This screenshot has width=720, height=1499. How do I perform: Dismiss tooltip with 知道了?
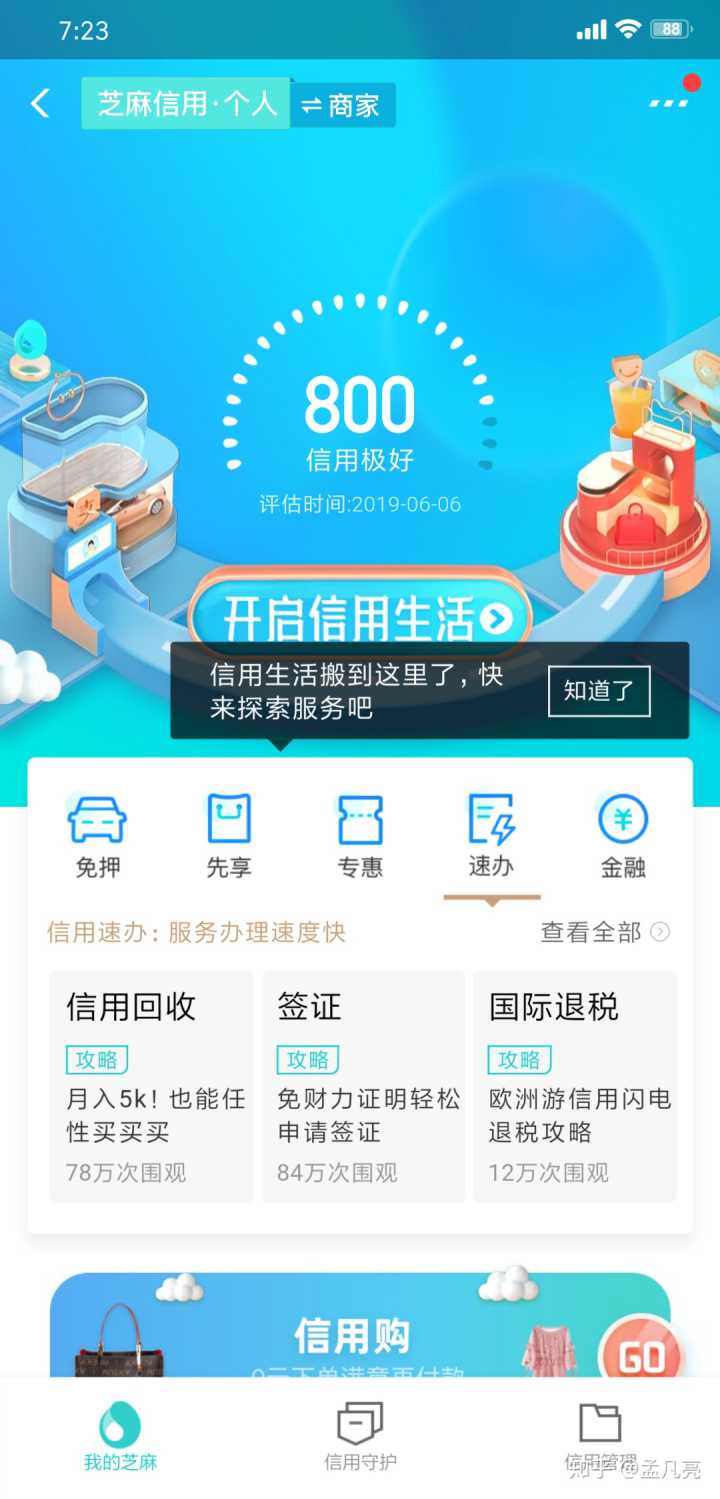(x=599, y=691)
